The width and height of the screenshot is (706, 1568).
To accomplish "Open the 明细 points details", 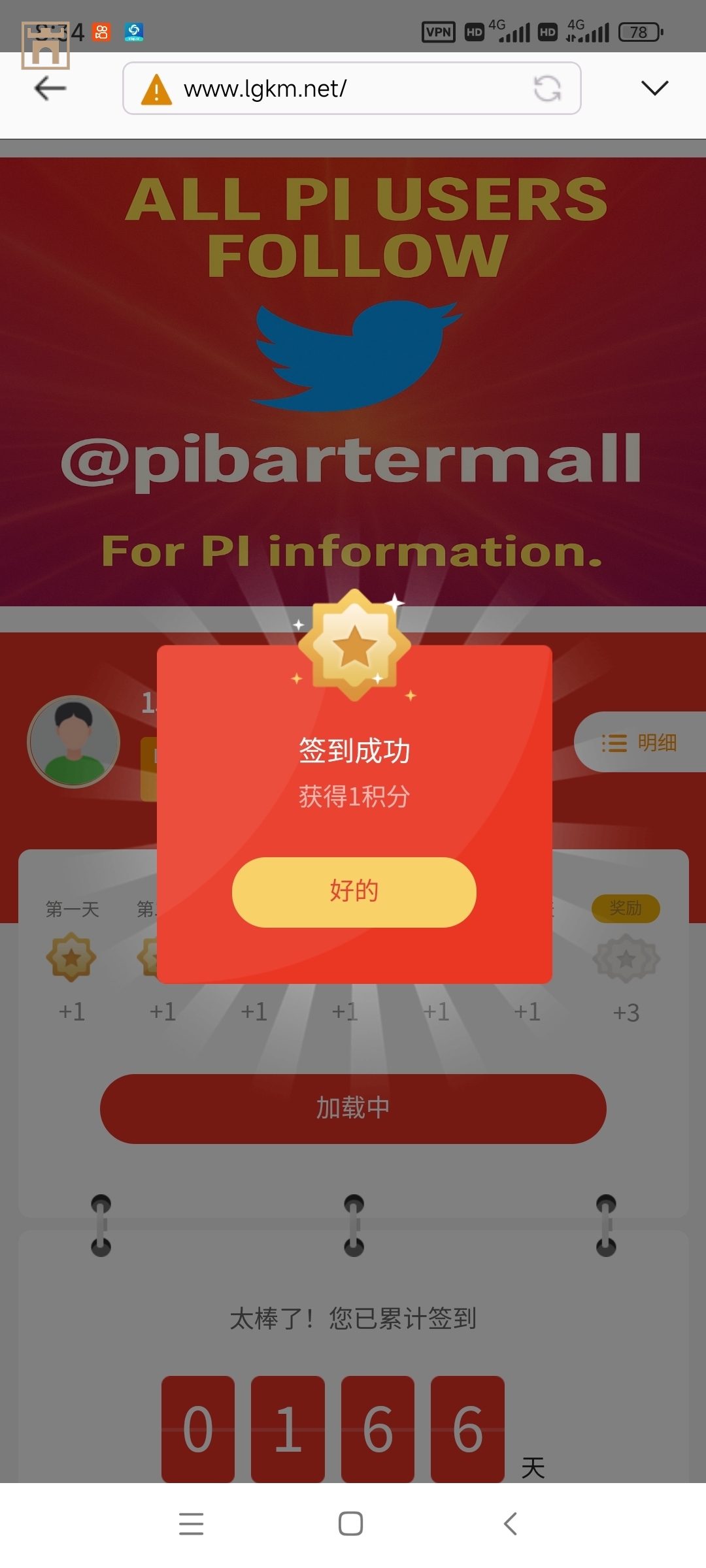I will pos(639,743).
